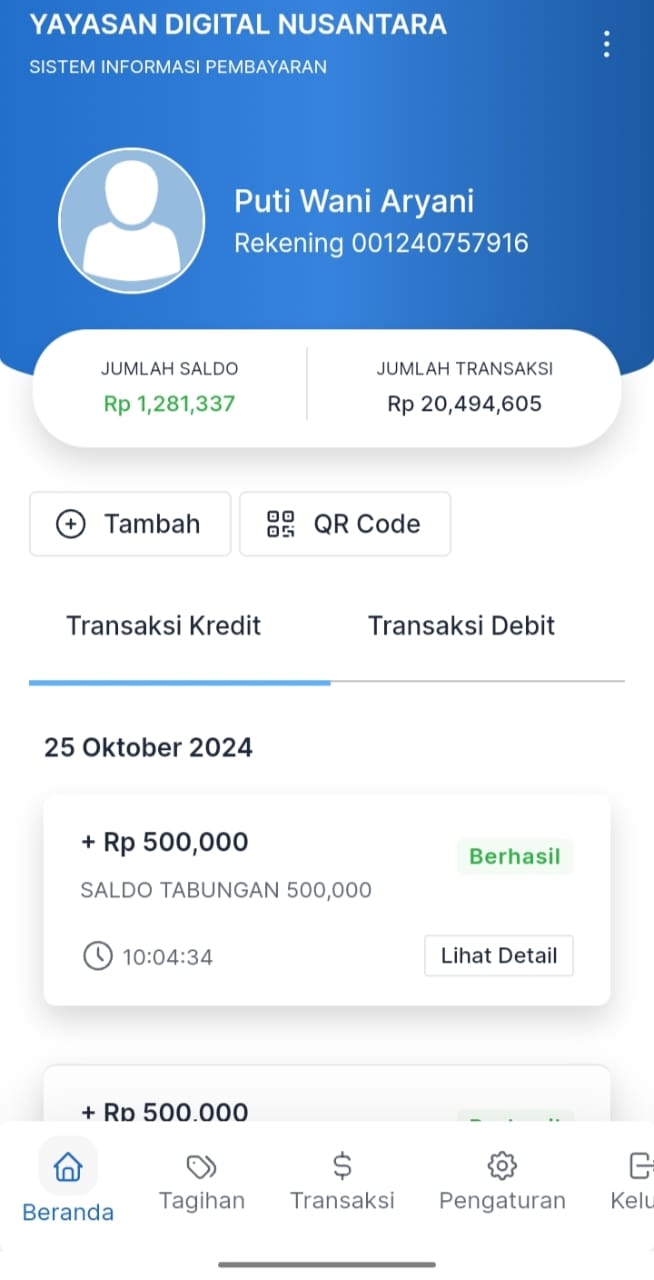Image resolution: width=654 pixels, height=1280 pixels.
Task: Tap the Keluar logout navigation item
Action: [634, 1182]
